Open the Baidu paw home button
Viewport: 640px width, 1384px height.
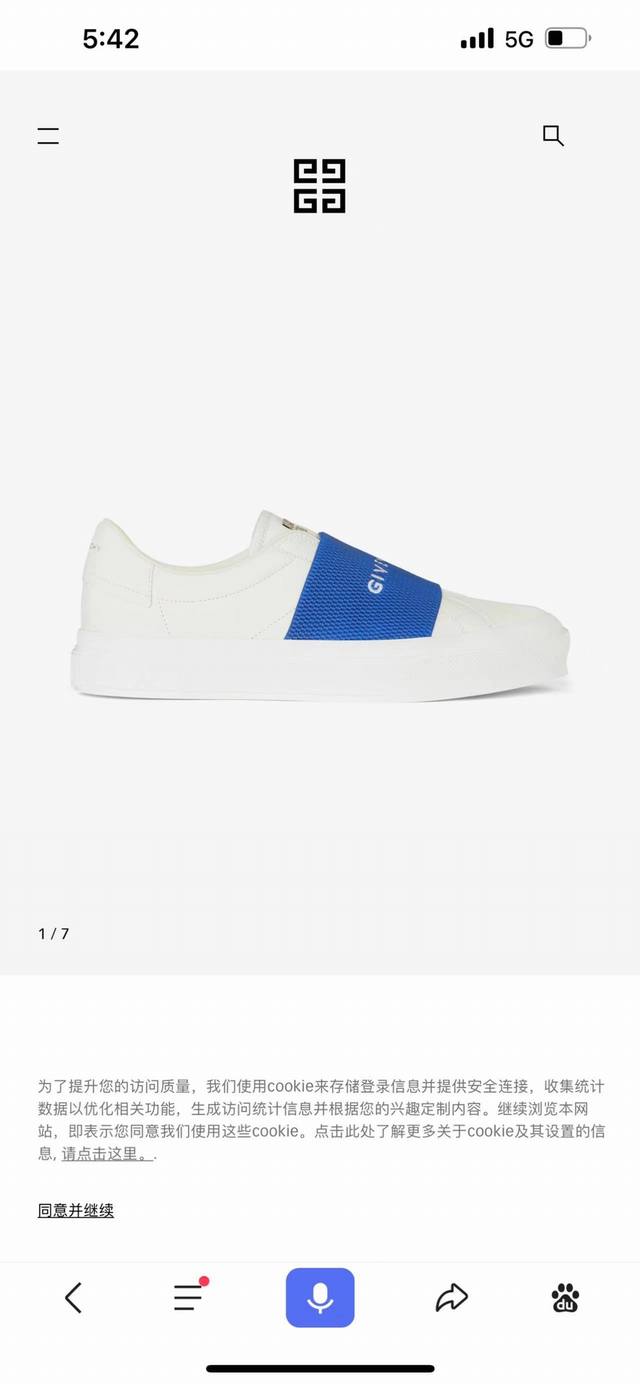point(565,1298)
